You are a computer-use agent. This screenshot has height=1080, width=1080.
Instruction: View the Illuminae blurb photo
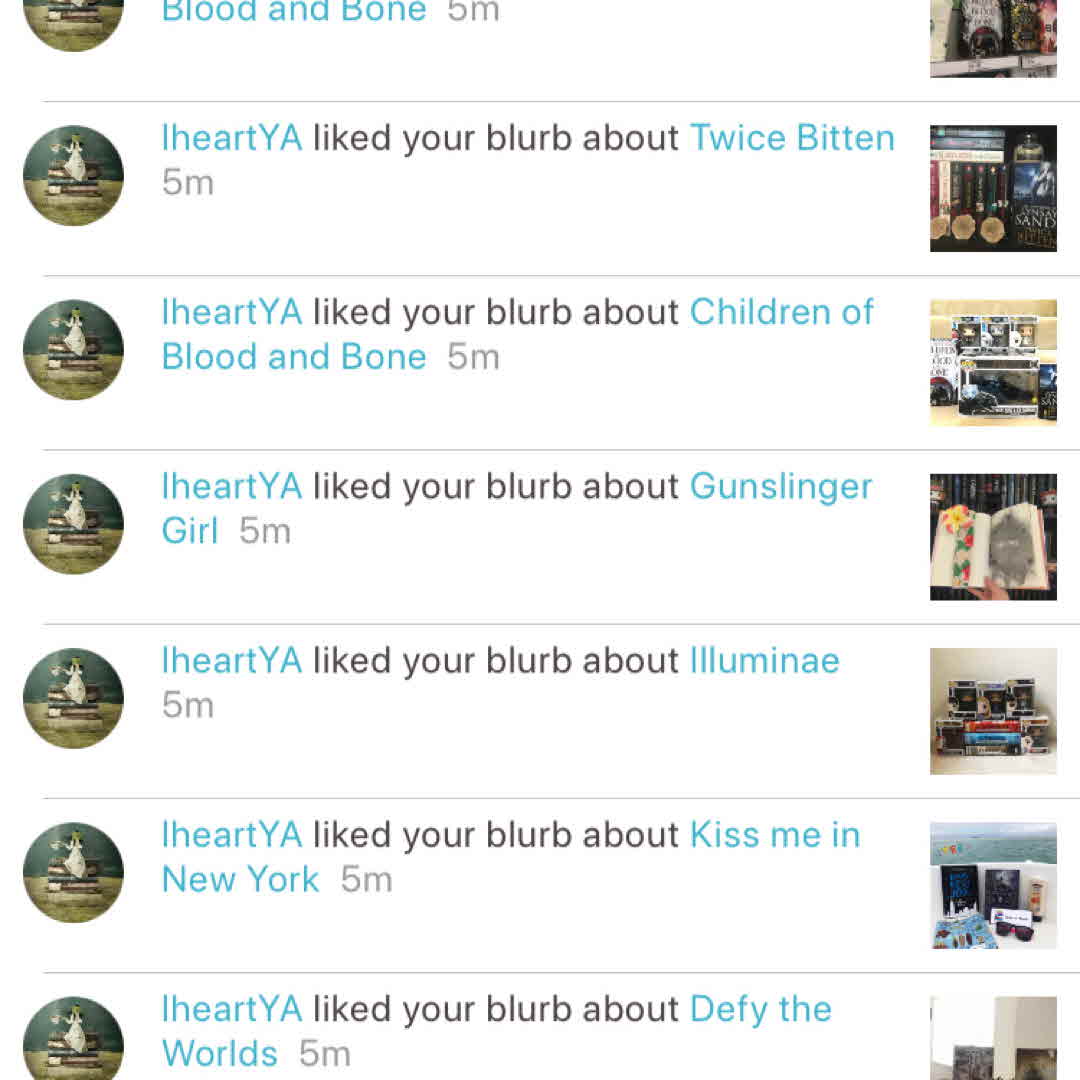coord(993,711)
